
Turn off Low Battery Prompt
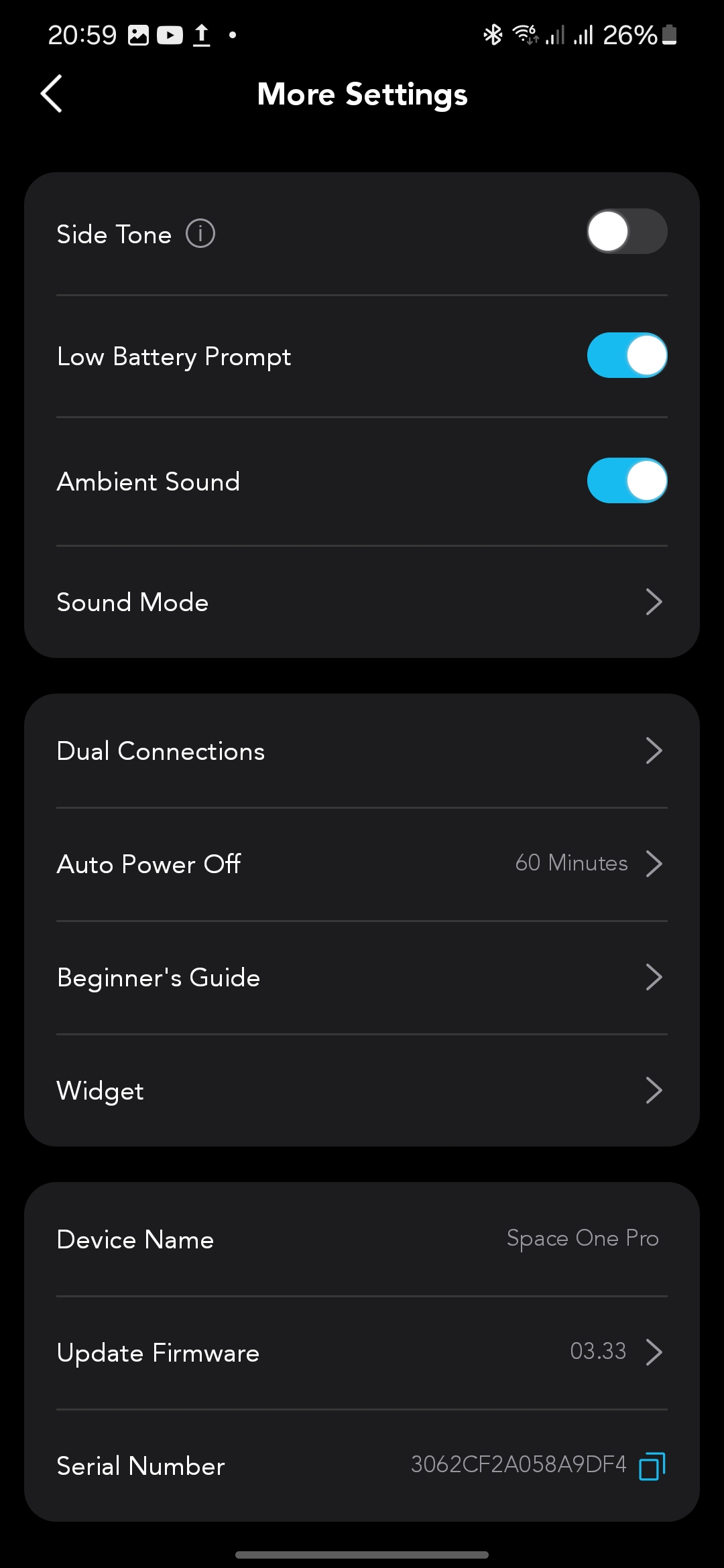627,355
